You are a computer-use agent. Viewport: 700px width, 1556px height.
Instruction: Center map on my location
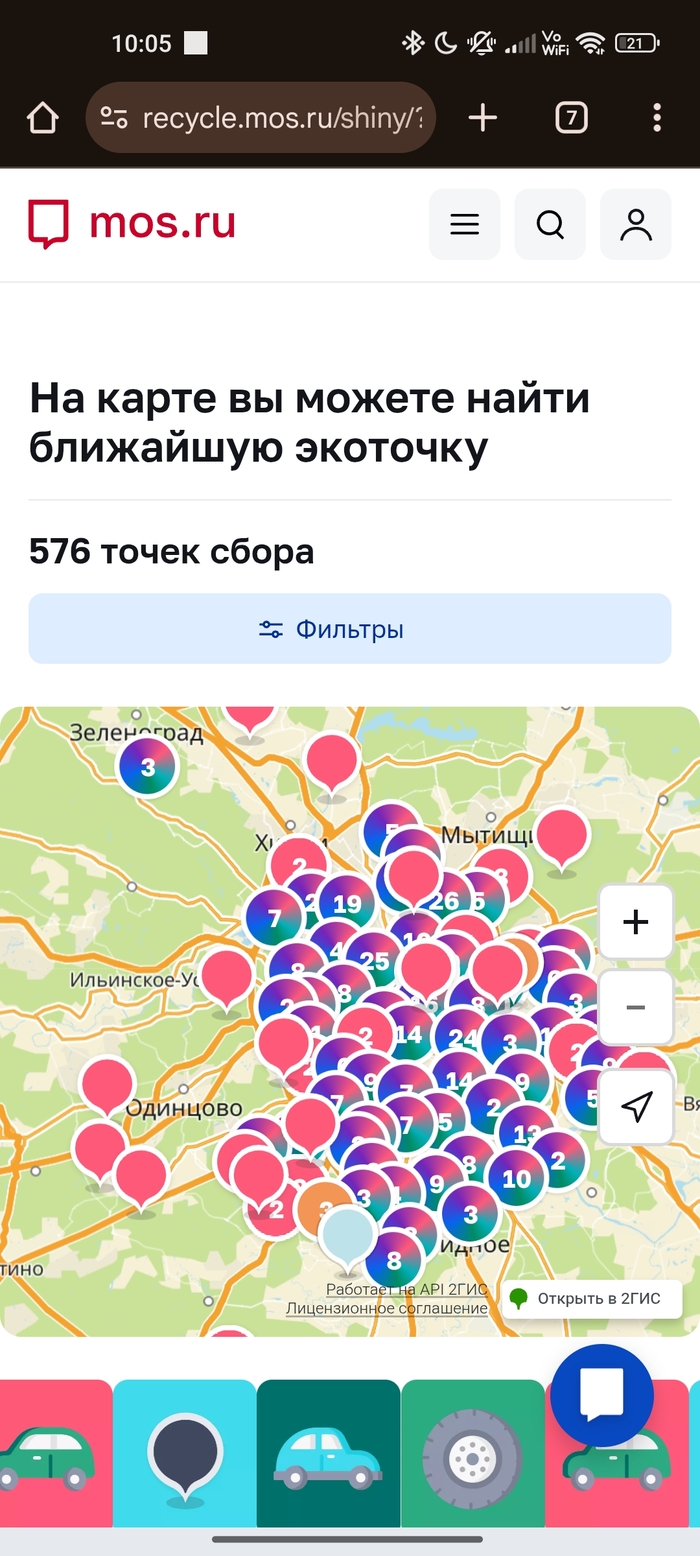635,1106
